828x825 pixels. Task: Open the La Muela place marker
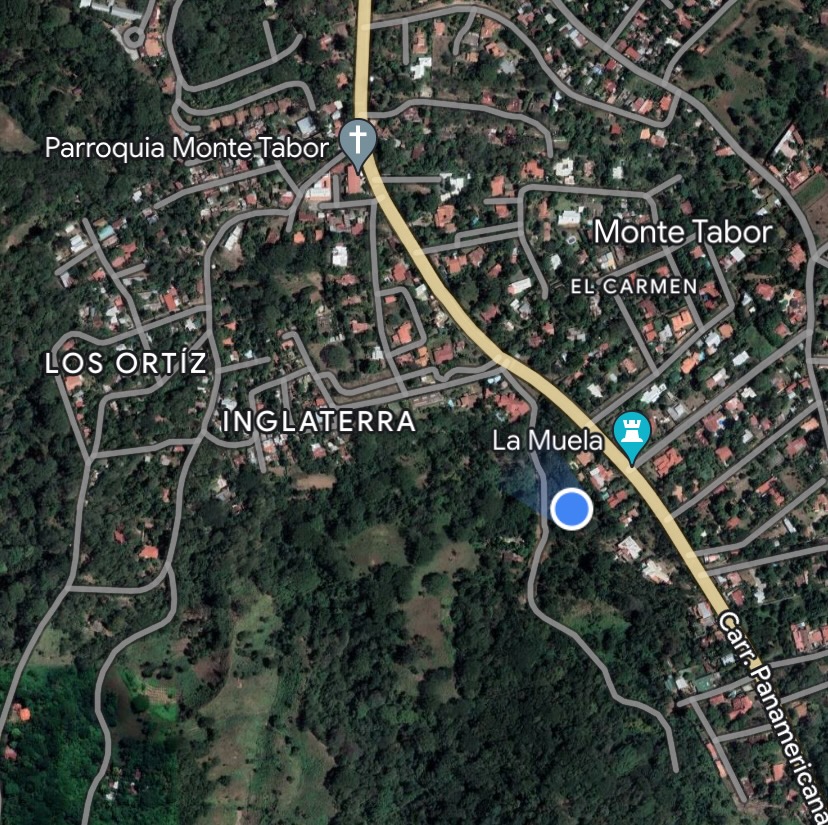[x=631, y=434]
